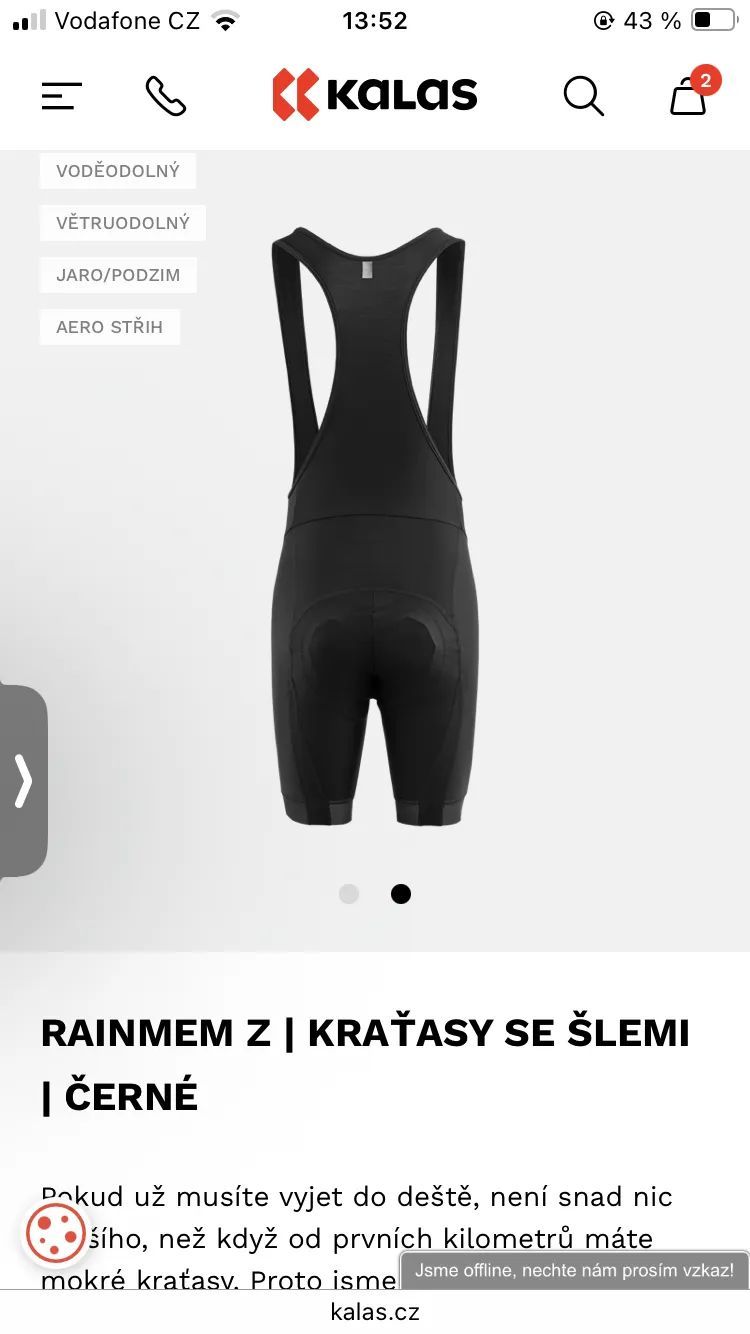The width and height of the screenshot is (750, 1334).
Task: Expand the AERO STŘIH tag
Action: (x=110, y=326)
